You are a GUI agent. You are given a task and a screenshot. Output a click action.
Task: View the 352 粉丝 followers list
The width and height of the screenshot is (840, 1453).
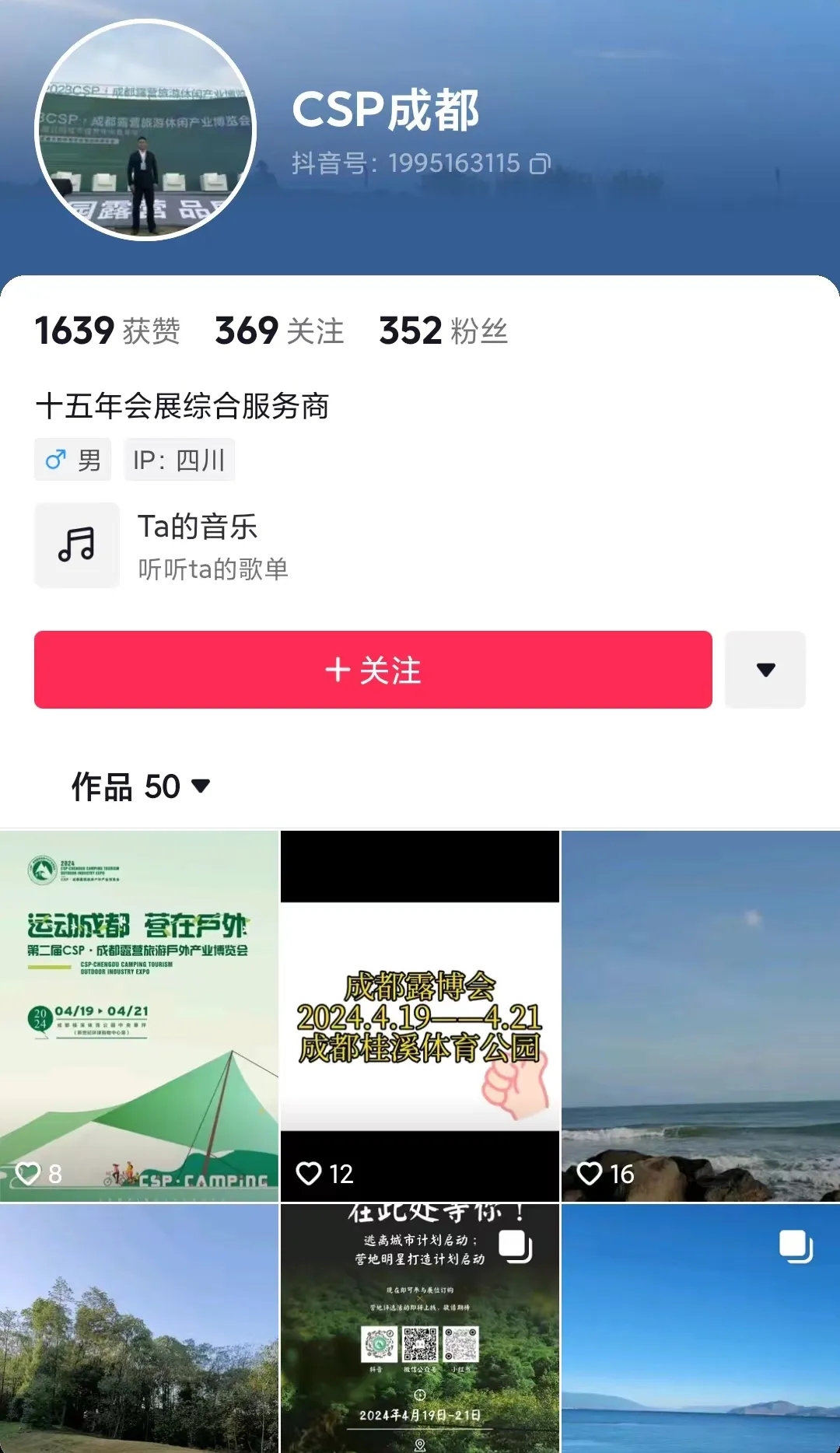[x=443, y=331]
